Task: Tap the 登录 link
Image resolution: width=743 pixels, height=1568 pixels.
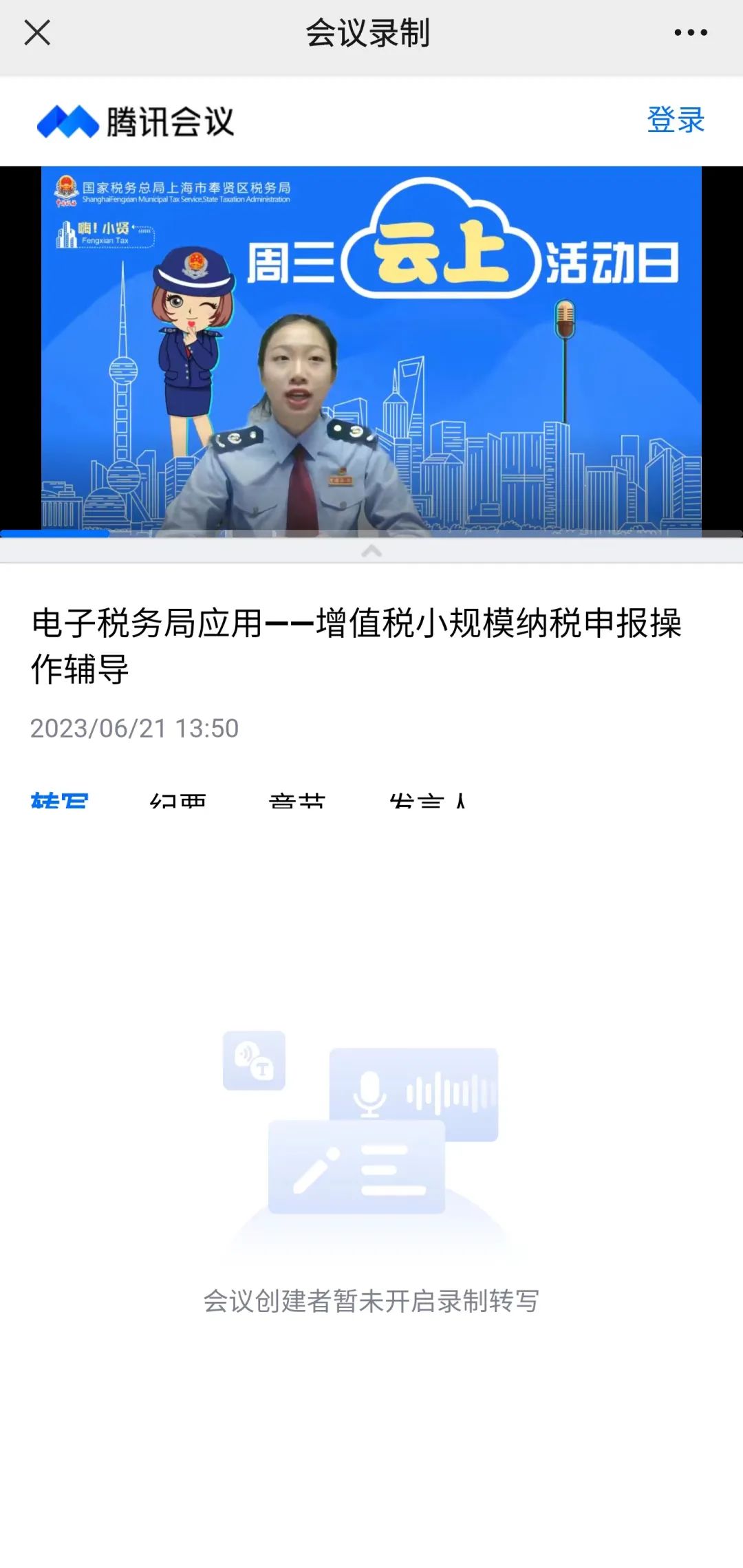Action: point(676,120)
